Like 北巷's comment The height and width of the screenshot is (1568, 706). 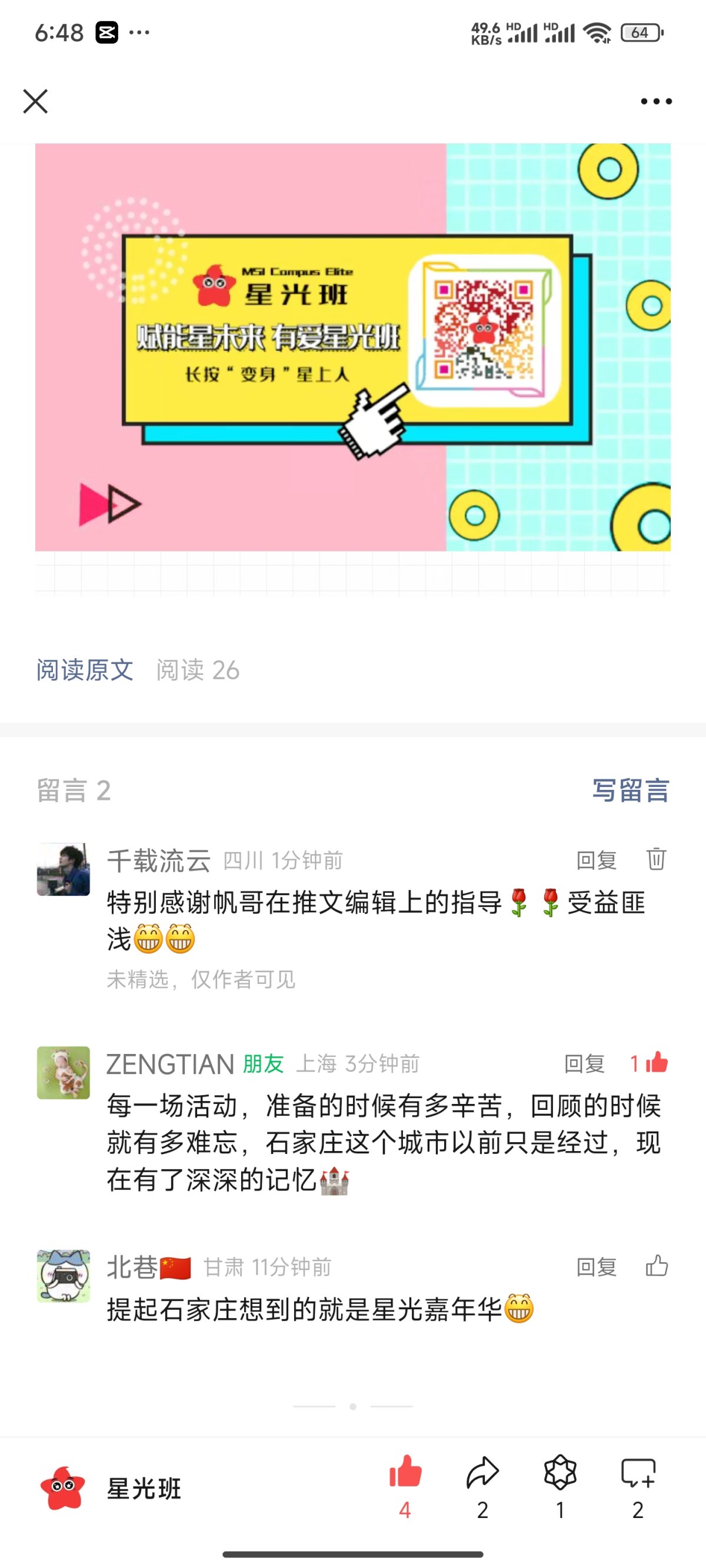pos(656,1266)
